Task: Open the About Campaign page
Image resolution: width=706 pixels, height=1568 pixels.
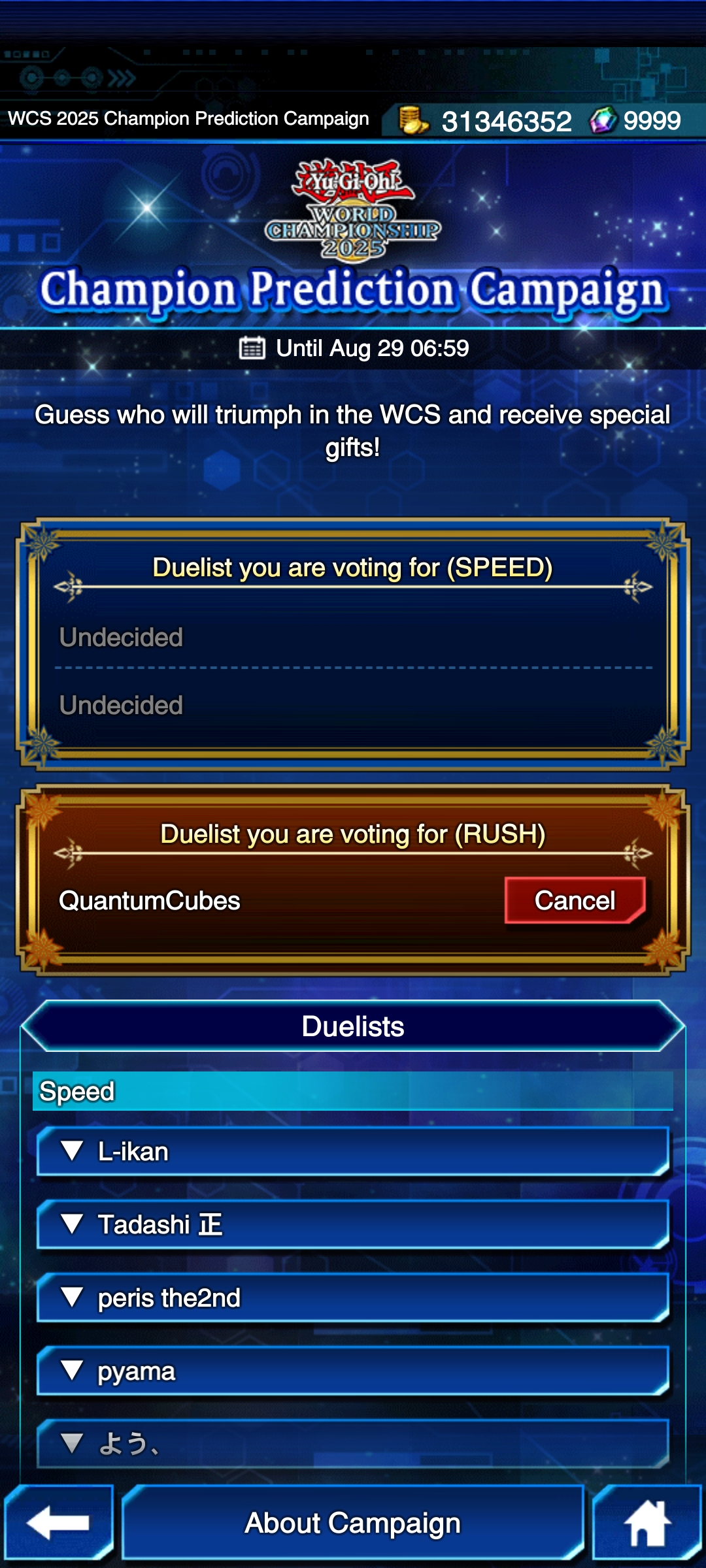Action: [353, 1523]
